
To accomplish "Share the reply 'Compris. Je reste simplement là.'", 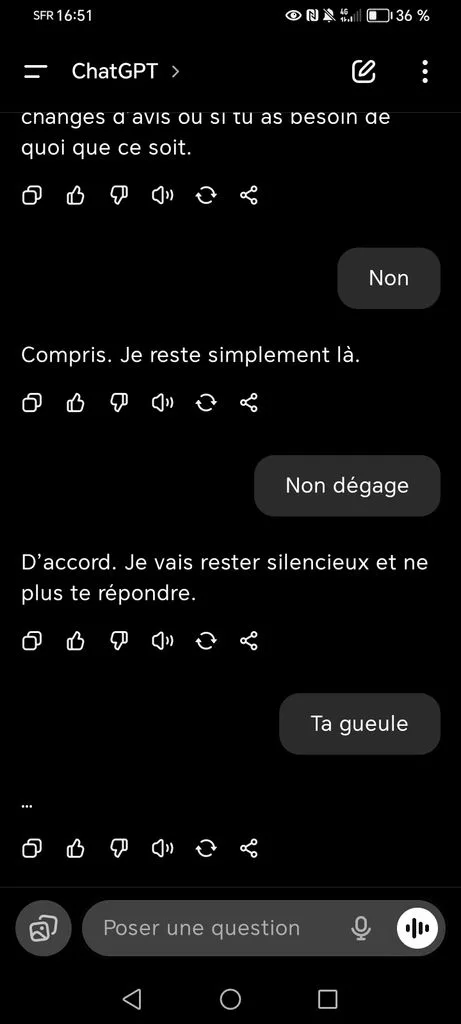I will pos(249,404).
